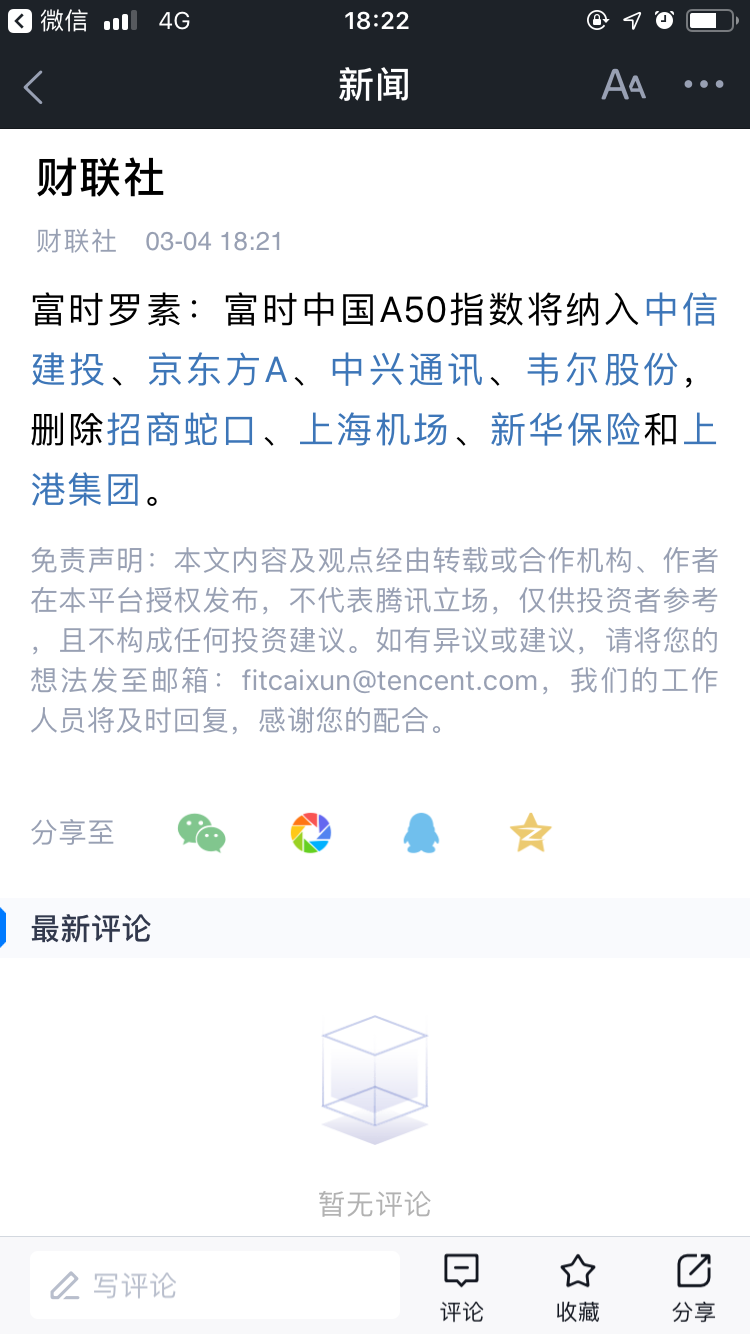Open share options with 分享 icon

pyautogui.click(x=695, y=1284)
